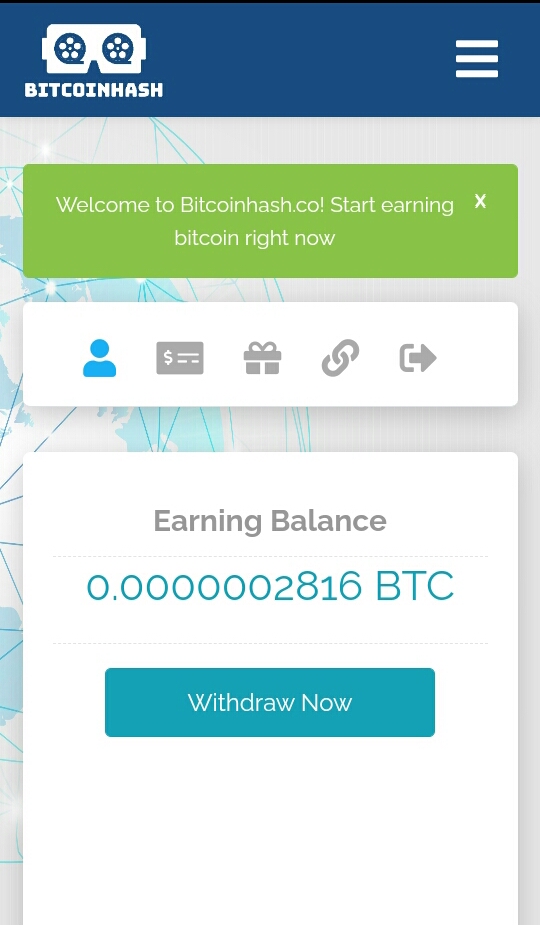Dismiss the green welcome banner
540x925 pixels.
pos(480,201)
